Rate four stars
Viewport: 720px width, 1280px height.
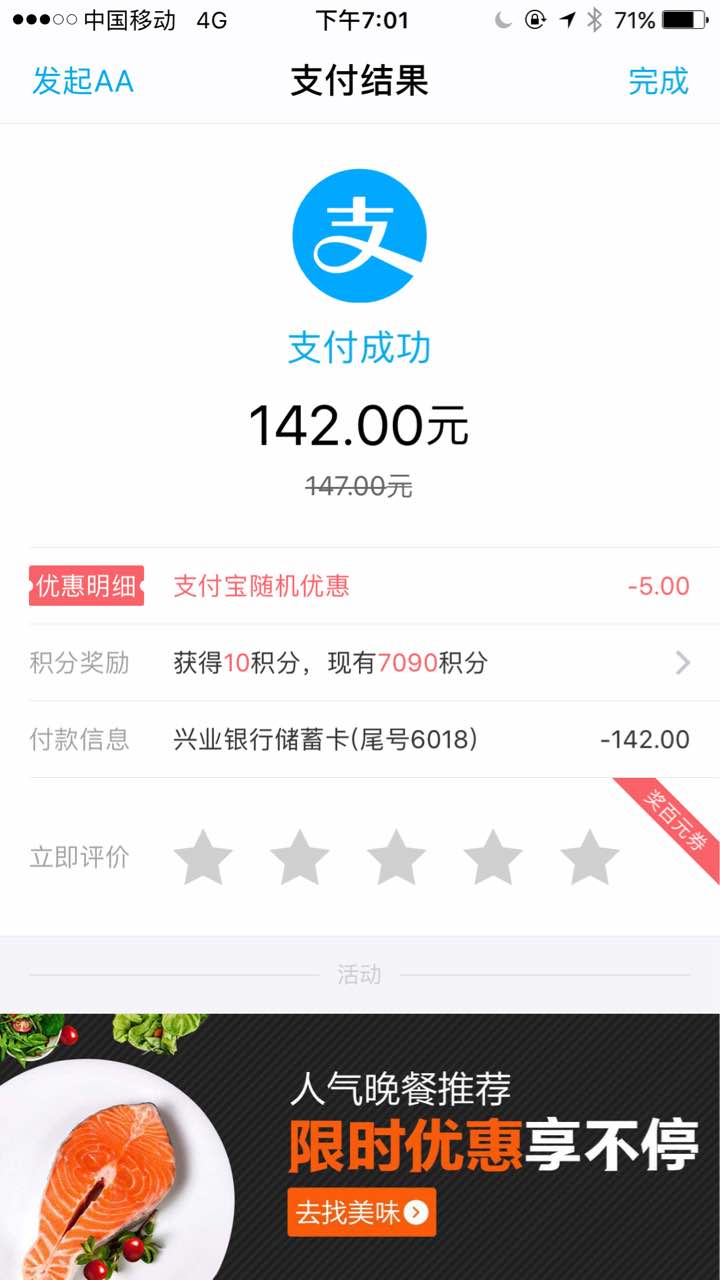[x=493, y=857]
